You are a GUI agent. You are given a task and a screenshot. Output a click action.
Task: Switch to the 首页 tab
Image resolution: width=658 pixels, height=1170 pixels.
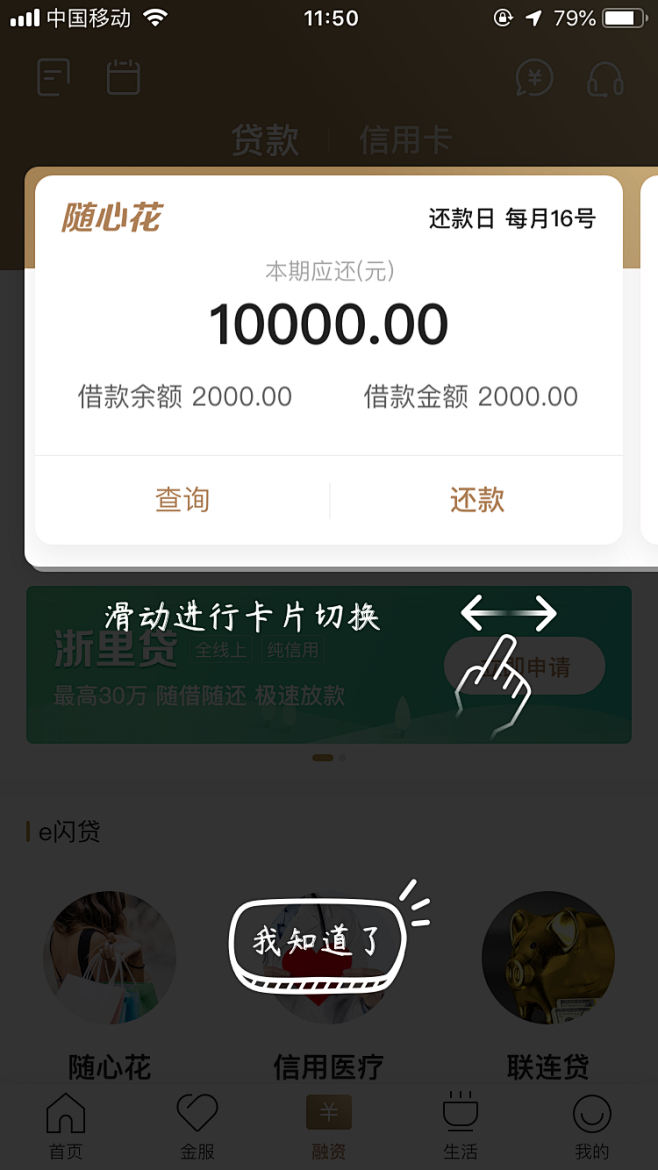pyautogui.click(x=66, y=1126)
